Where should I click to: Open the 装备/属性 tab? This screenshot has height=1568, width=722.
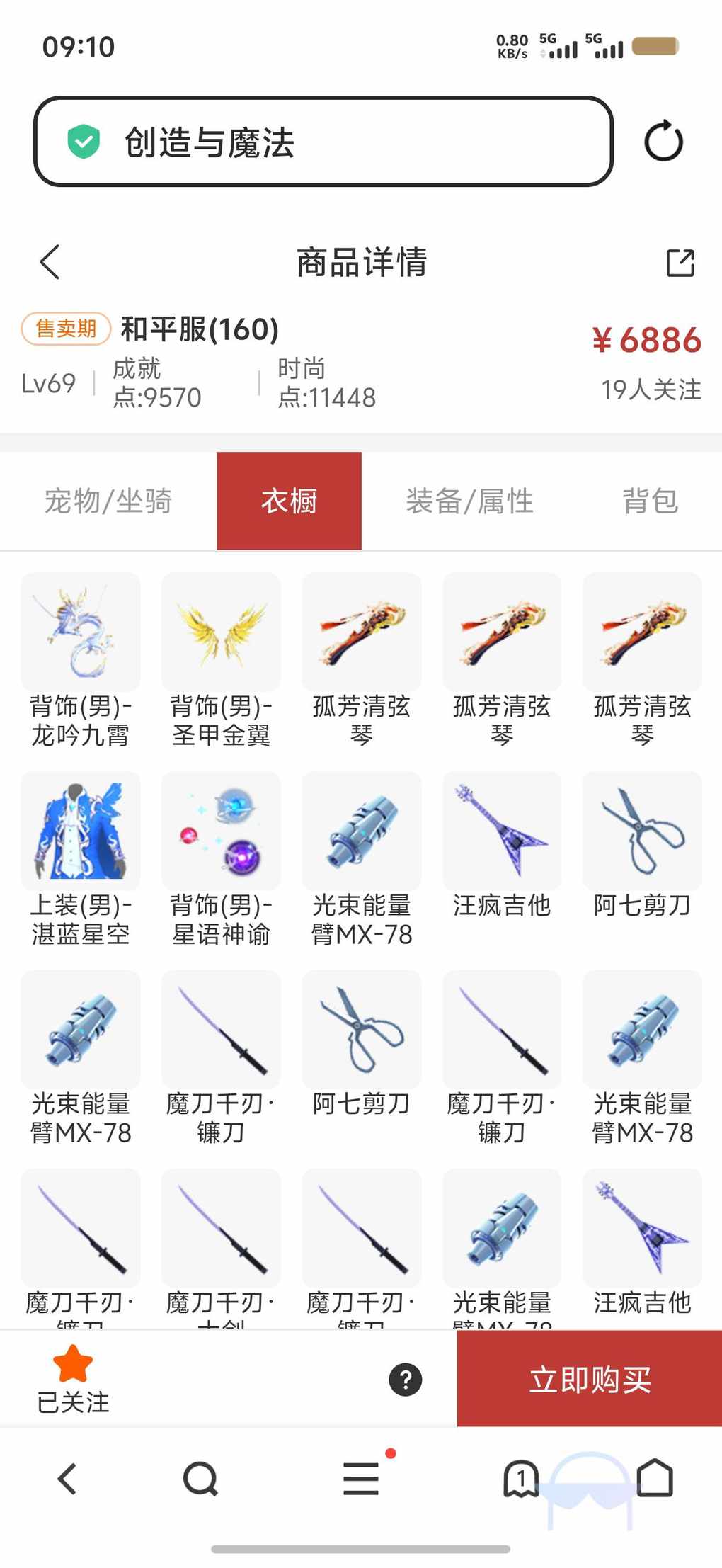[x=469, y=501]
